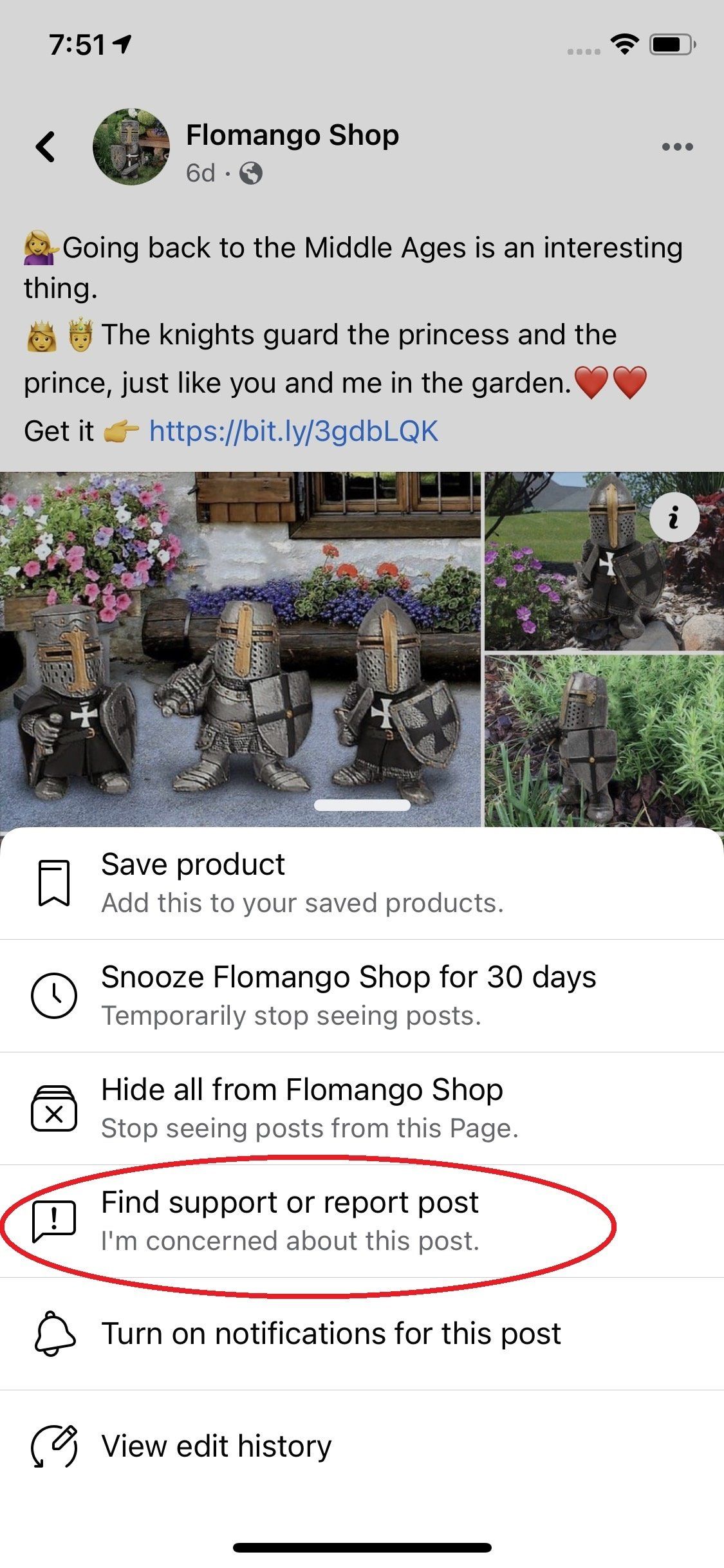Expand the photo carousel drag handle
Screen dimensions: 724x1568
[361, 805]
